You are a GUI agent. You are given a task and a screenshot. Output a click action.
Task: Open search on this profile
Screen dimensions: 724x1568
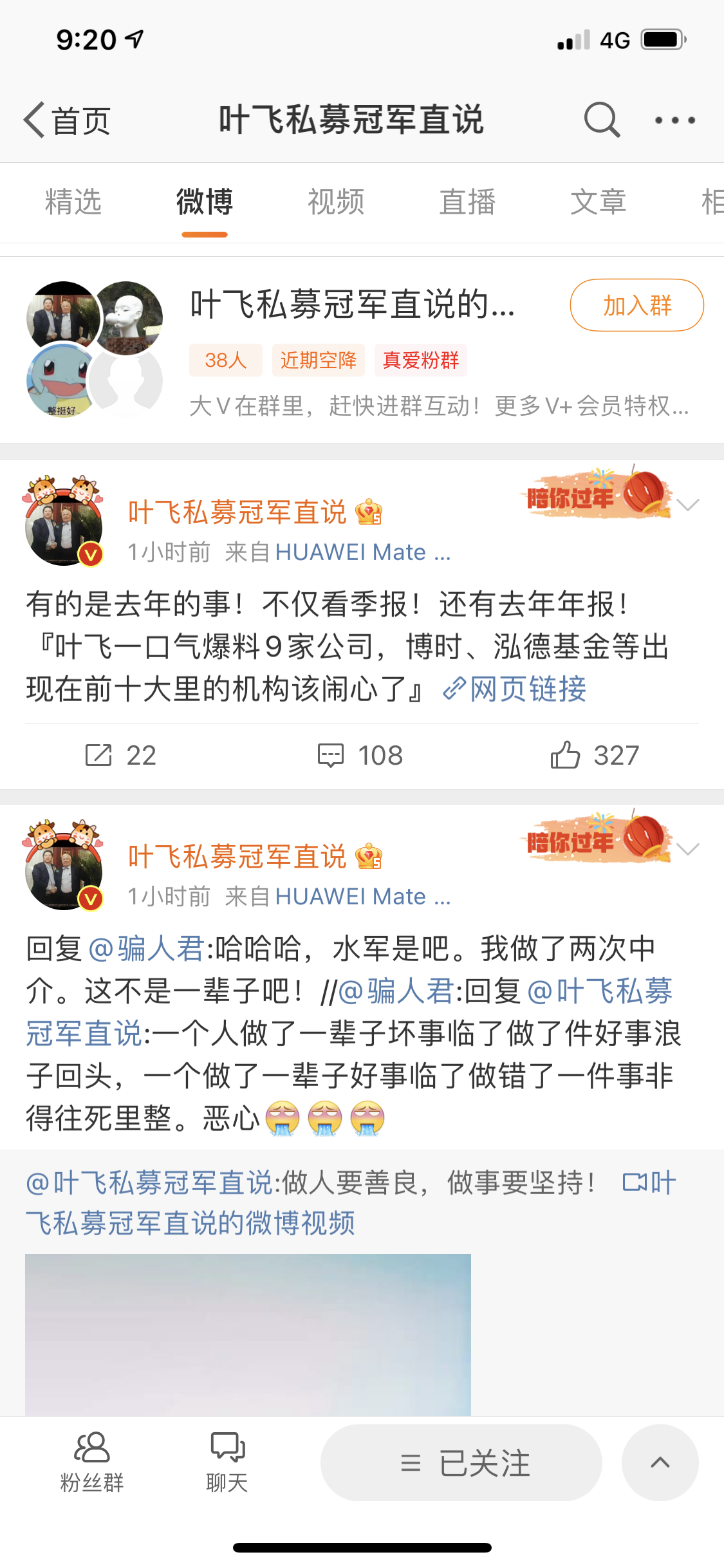pos(602,120)
